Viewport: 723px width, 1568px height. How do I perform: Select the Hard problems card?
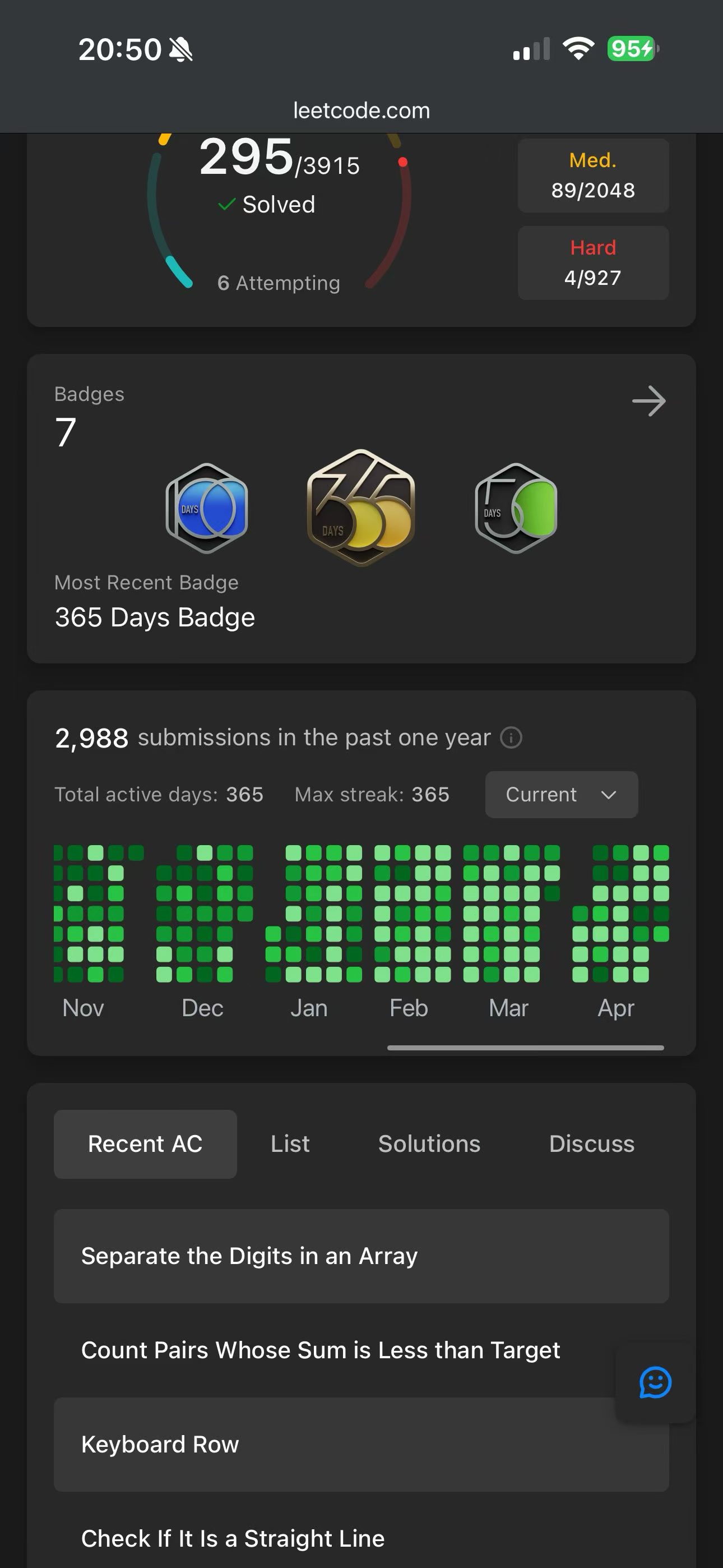tap(594, 263)
